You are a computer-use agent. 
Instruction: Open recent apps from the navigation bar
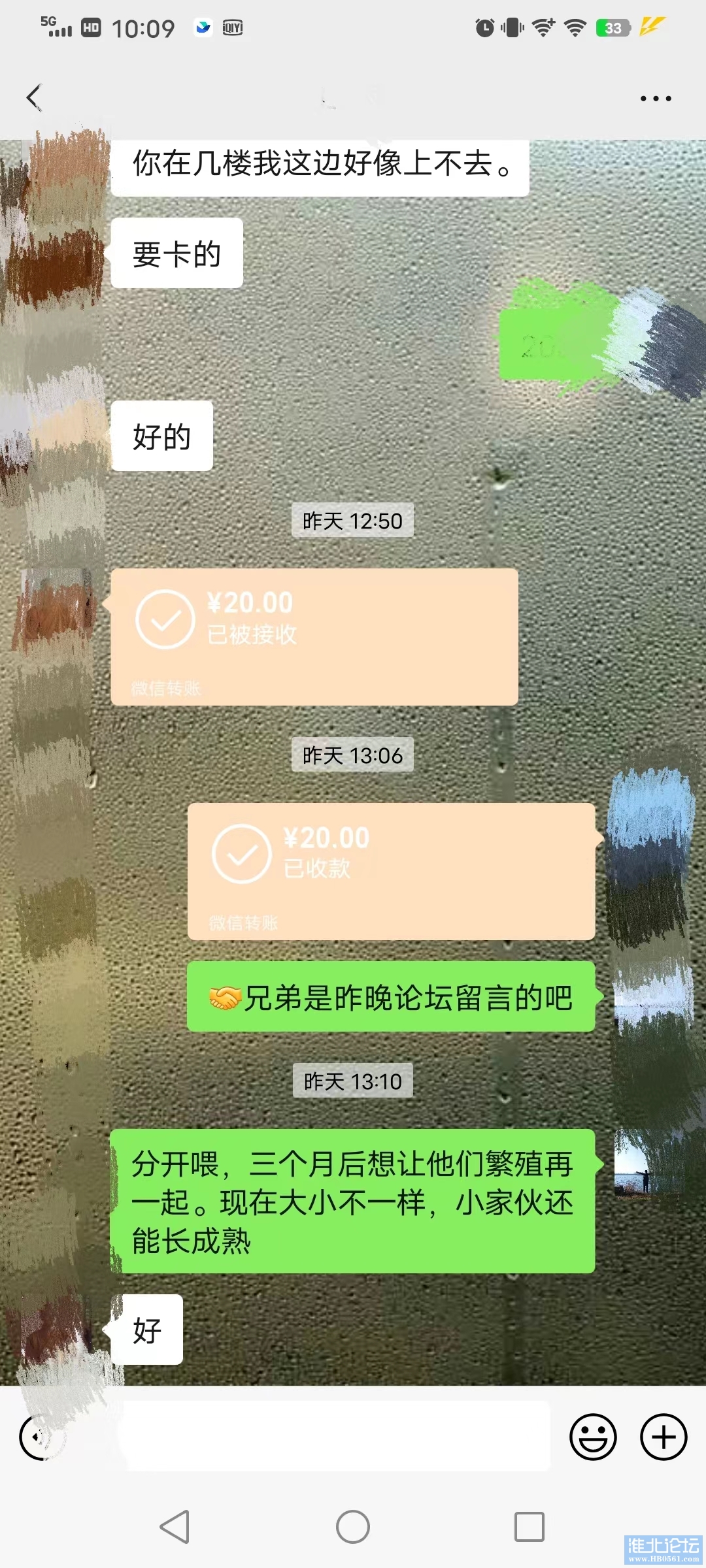click(x=529, y=1527)
